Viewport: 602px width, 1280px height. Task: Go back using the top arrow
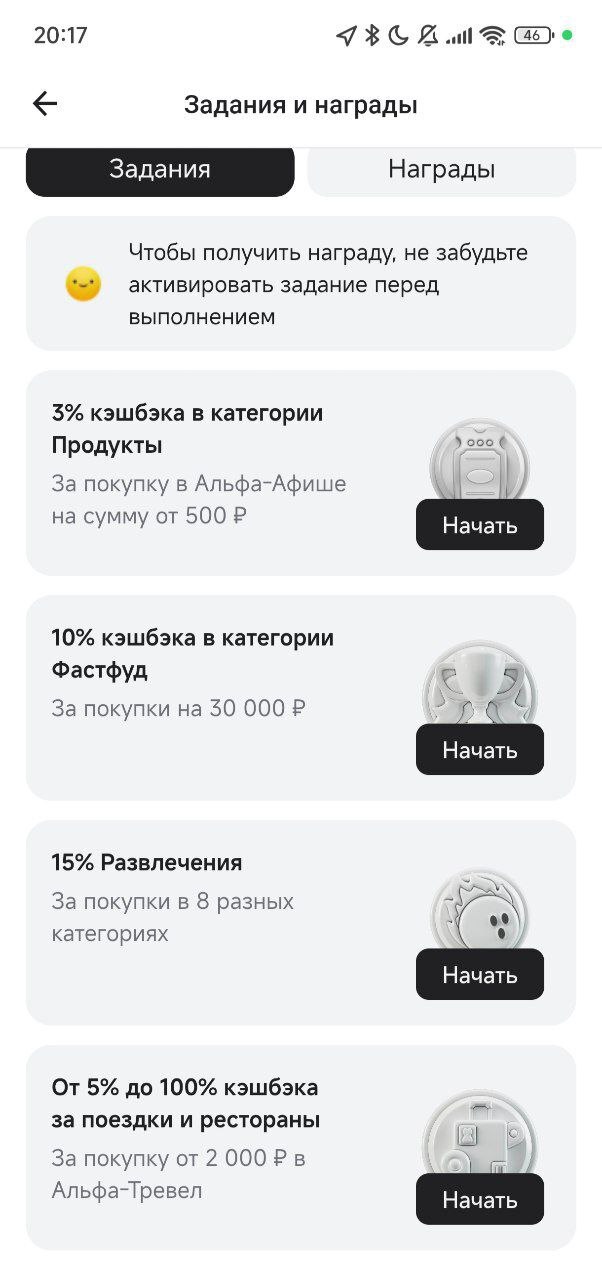45,104
